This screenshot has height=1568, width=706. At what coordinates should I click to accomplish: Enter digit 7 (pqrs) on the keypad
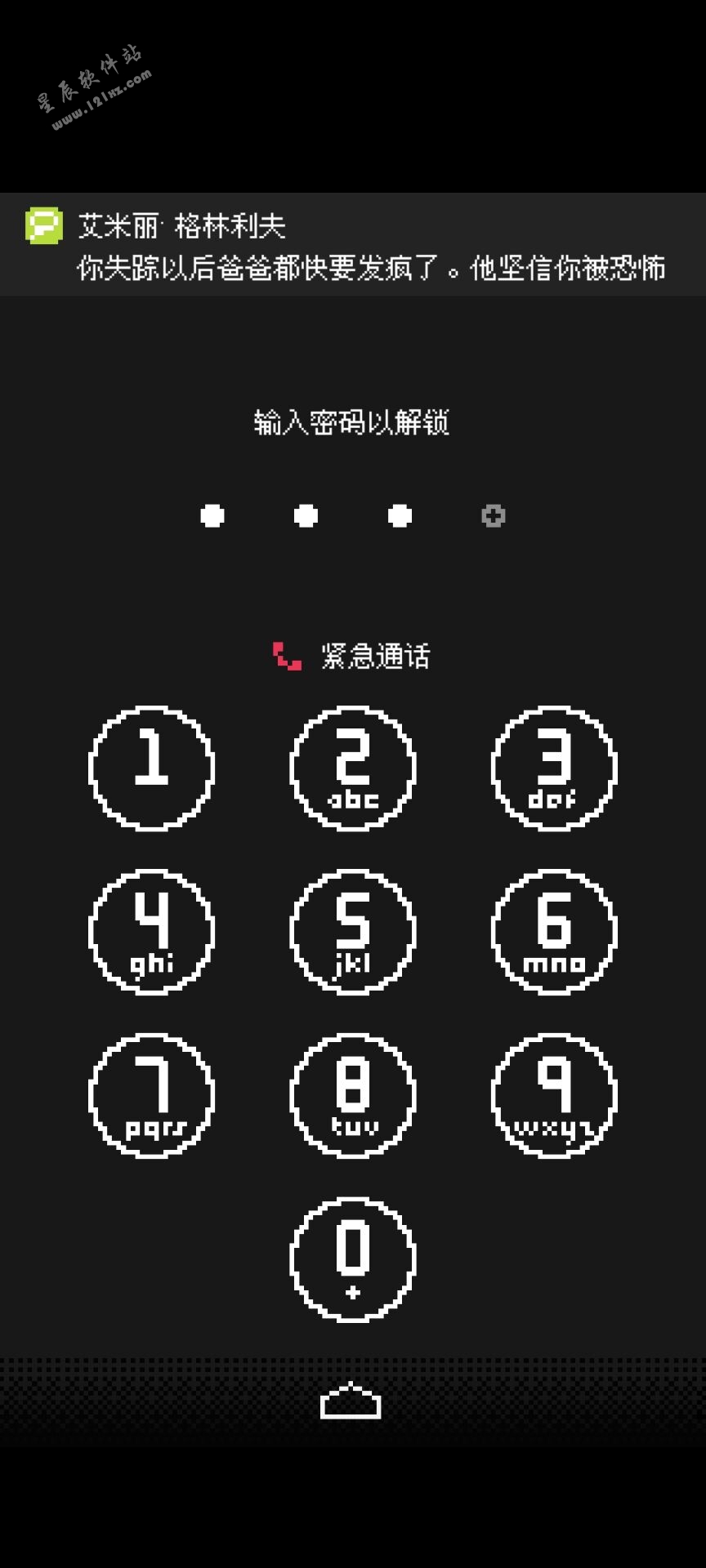pos(151,1095)
